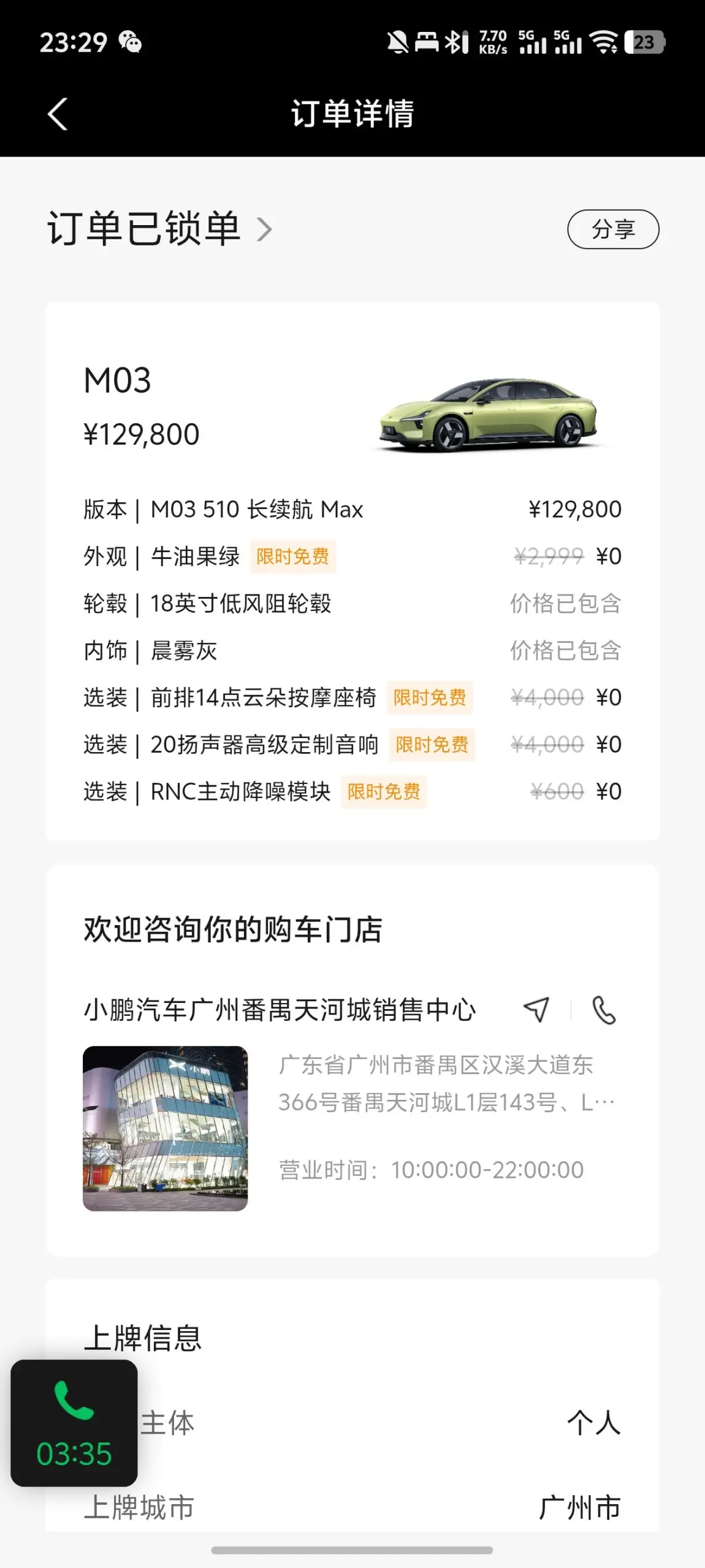Tap the 分享 share button

pyautogui.click(x=612, y=229)
